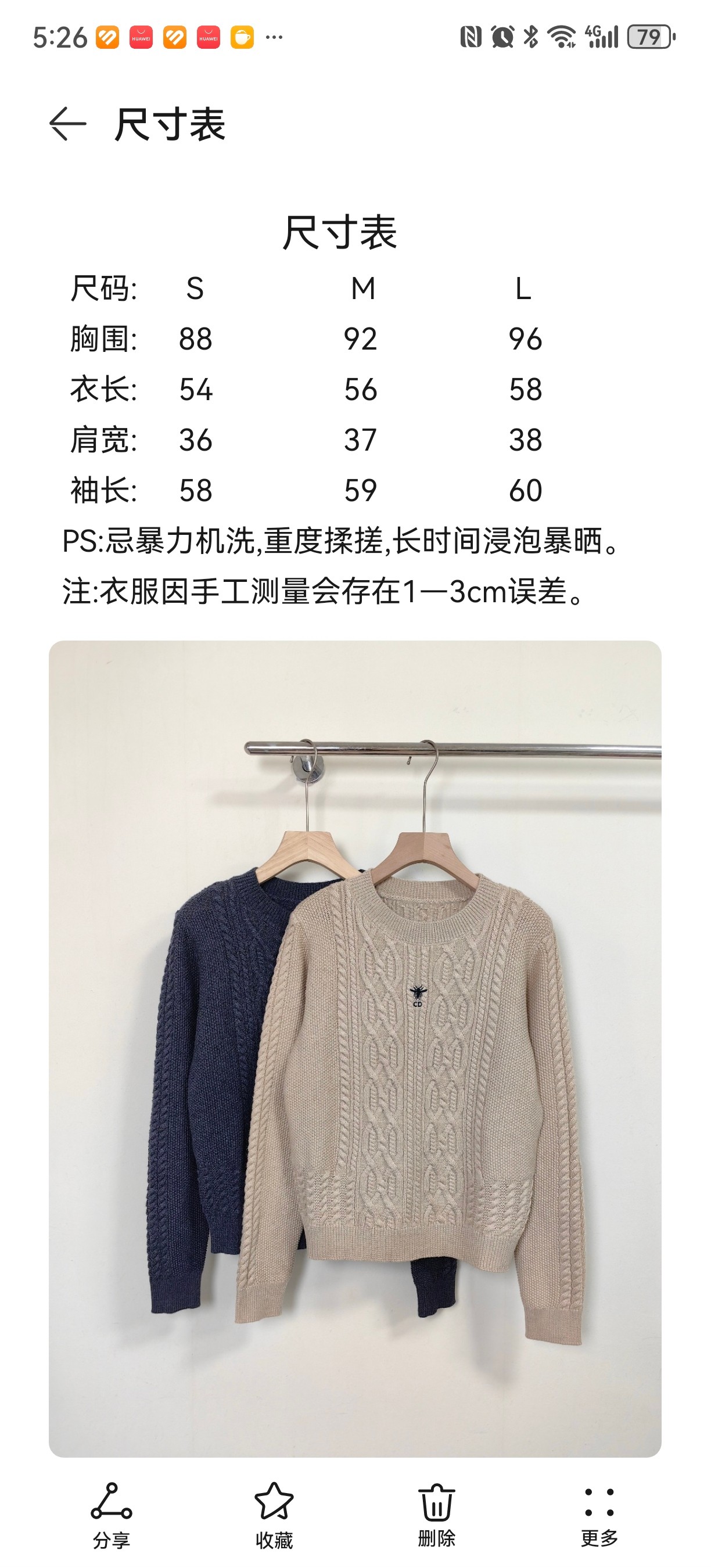Add to favorites with 收藏
This screenshot has height=1568, width=711.
click(x=274, y=1515)
